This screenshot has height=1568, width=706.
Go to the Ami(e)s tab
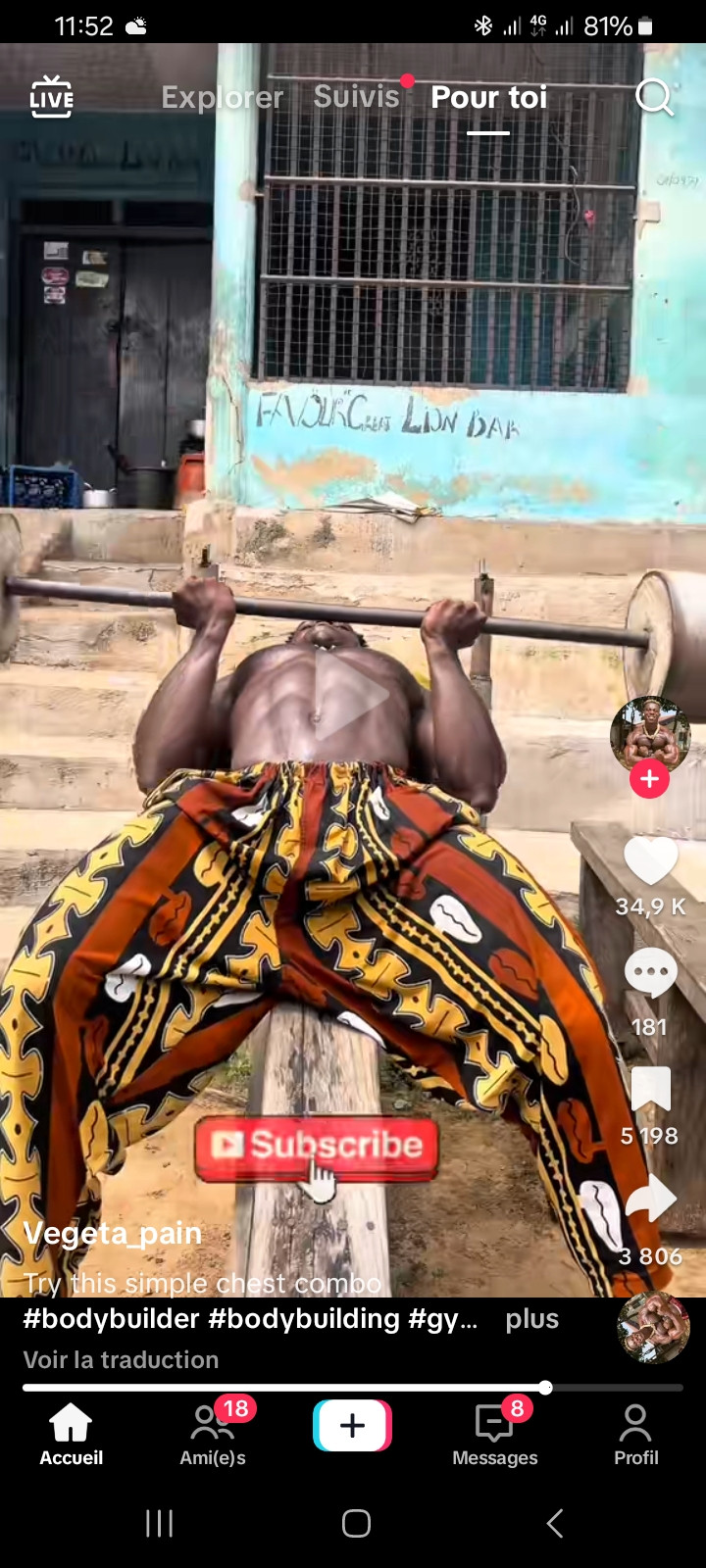(x=213, y=1435)
